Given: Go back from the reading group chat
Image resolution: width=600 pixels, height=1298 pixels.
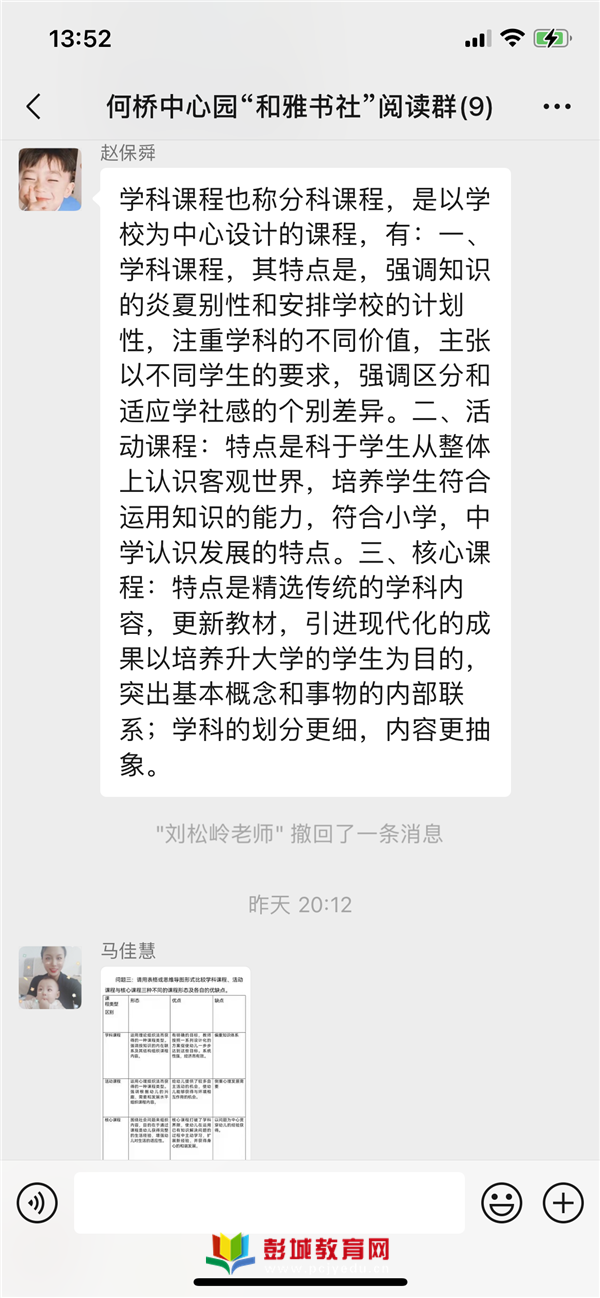Looking at the screenshot, I should (x=34, y=107).
